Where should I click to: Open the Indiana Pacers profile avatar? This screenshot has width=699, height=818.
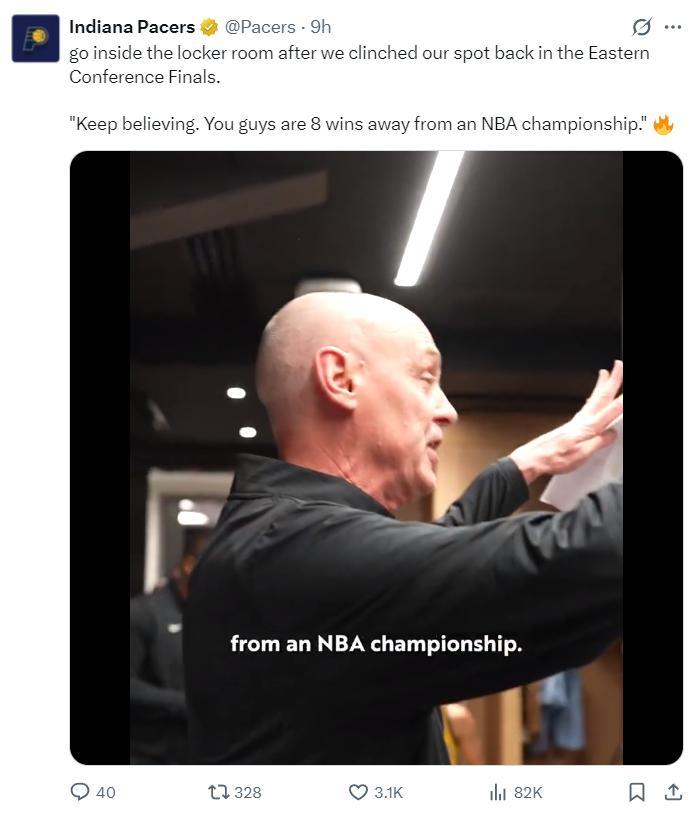coord(35,38)
